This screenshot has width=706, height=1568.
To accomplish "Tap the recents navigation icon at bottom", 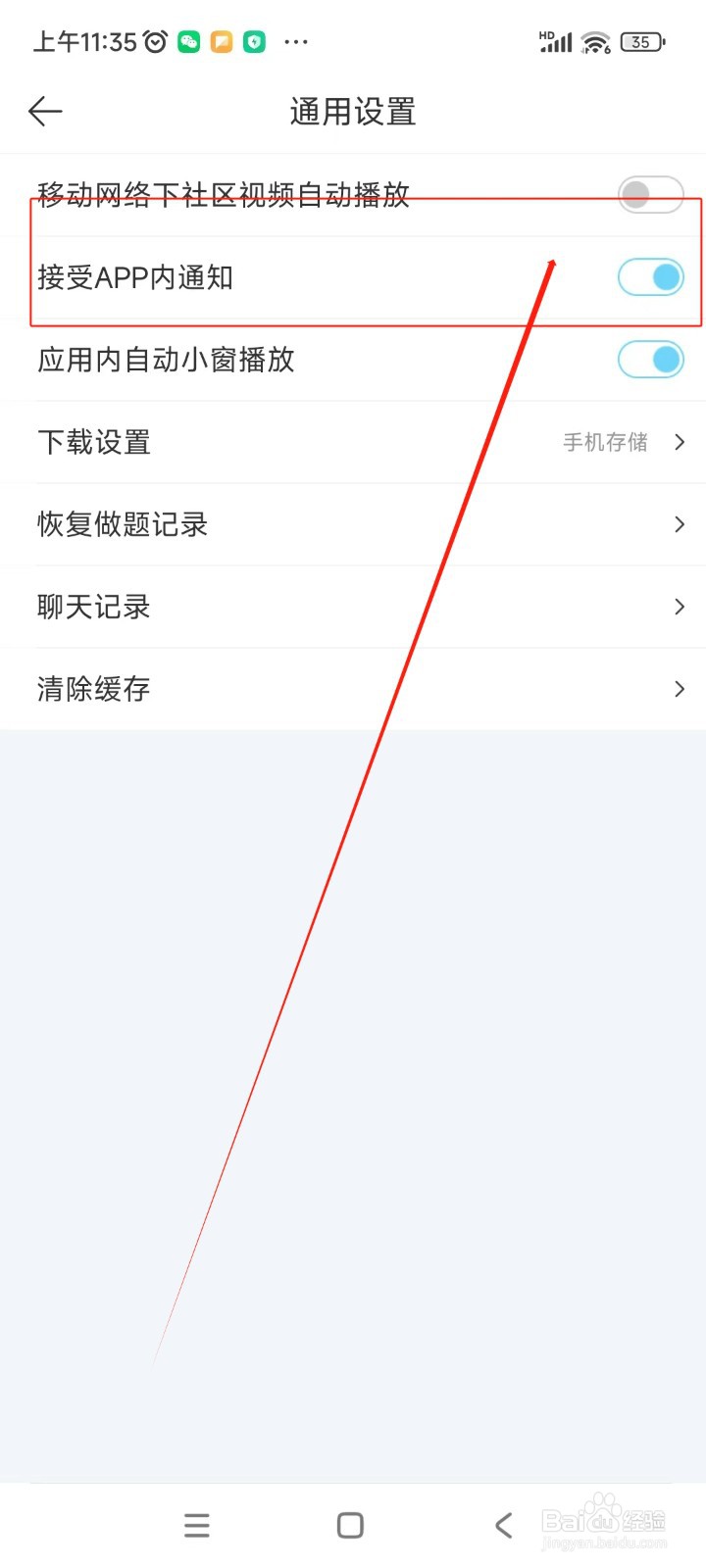I will pos(196,1525).
